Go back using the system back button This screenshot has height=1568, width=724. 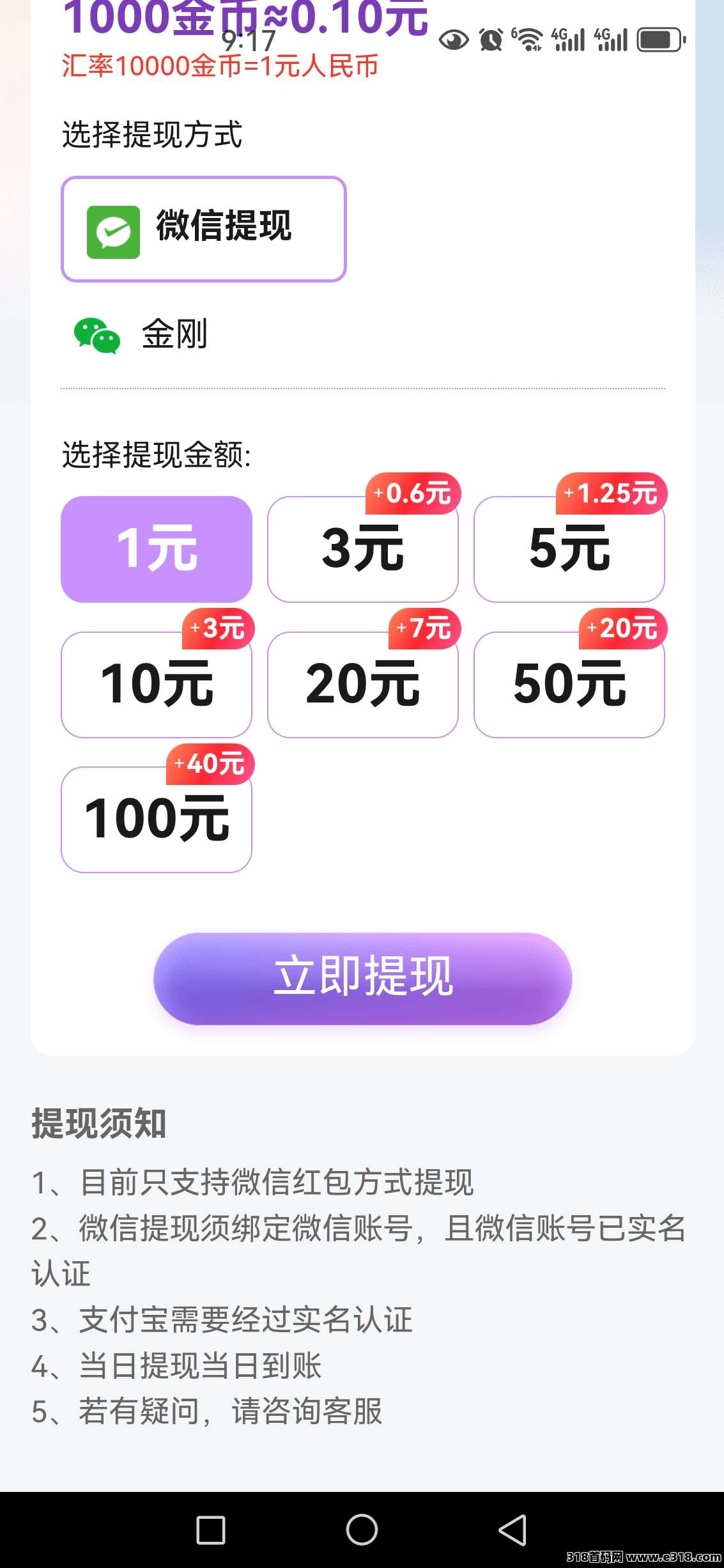point(512,1530)
